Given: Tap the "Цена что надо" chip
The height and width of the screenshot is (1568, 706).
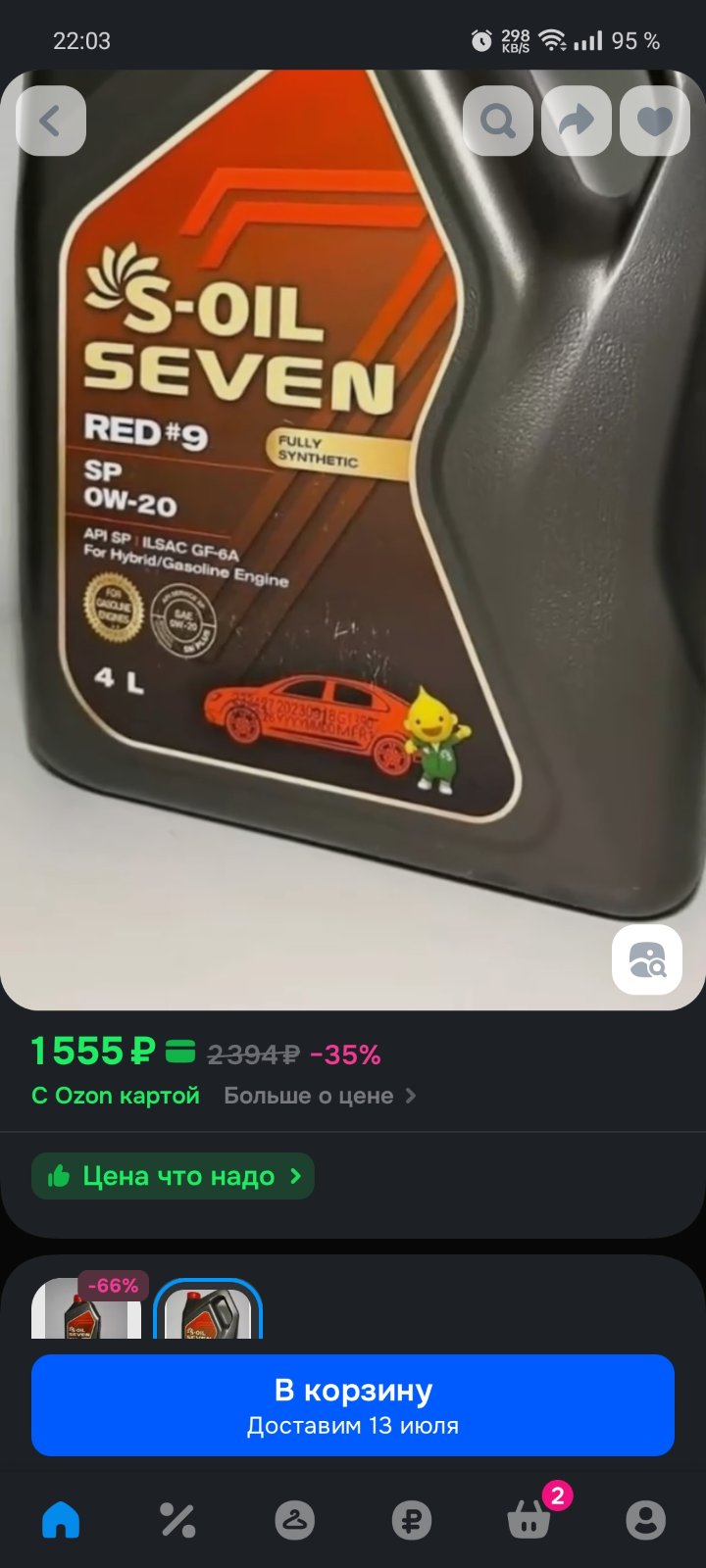Looking at the screenshot, I should pos(173,1176).
